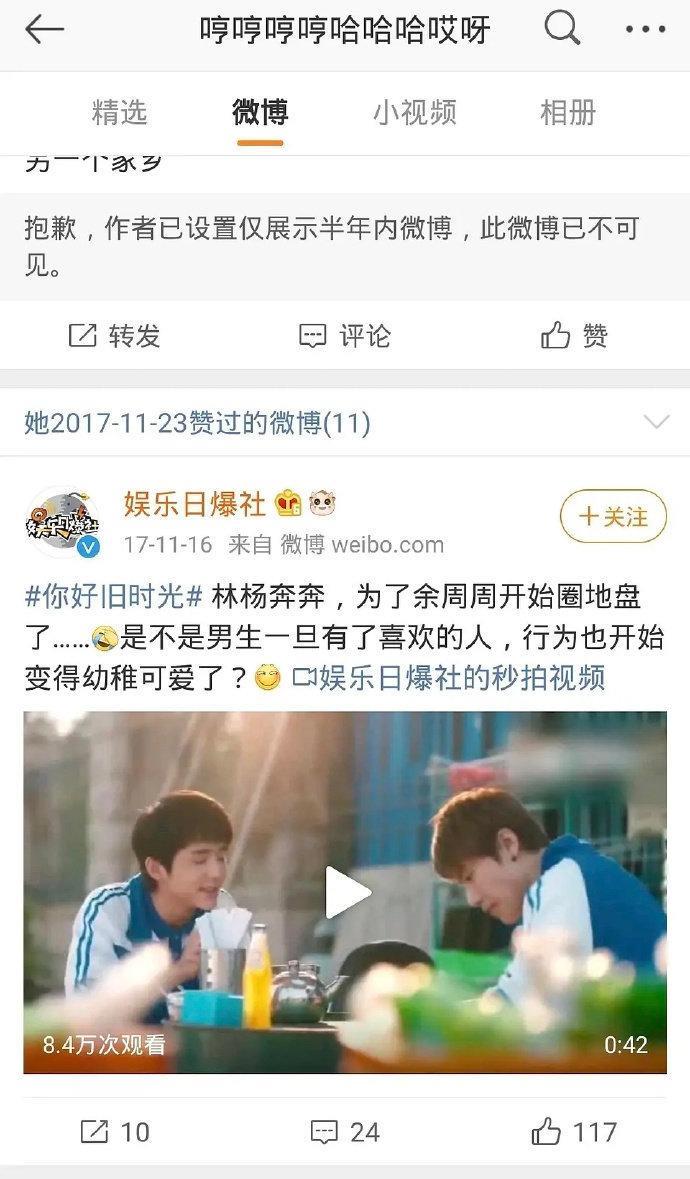Like the post with 117 likes
Image resolution: width=690 pixels, height=1179 pixels.
(x=574, y=1132)
